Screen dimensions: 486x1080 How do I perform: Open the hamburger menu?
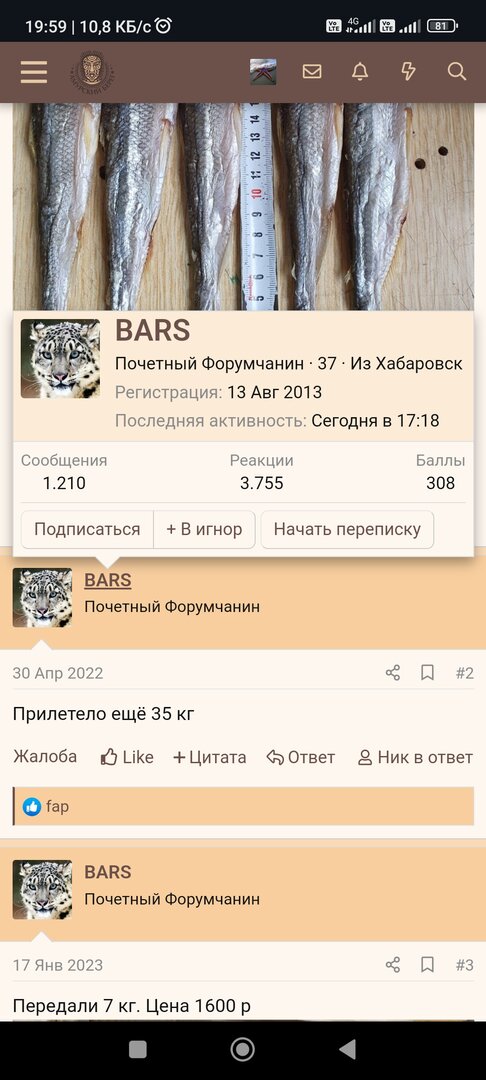click(x=34, y=72)
